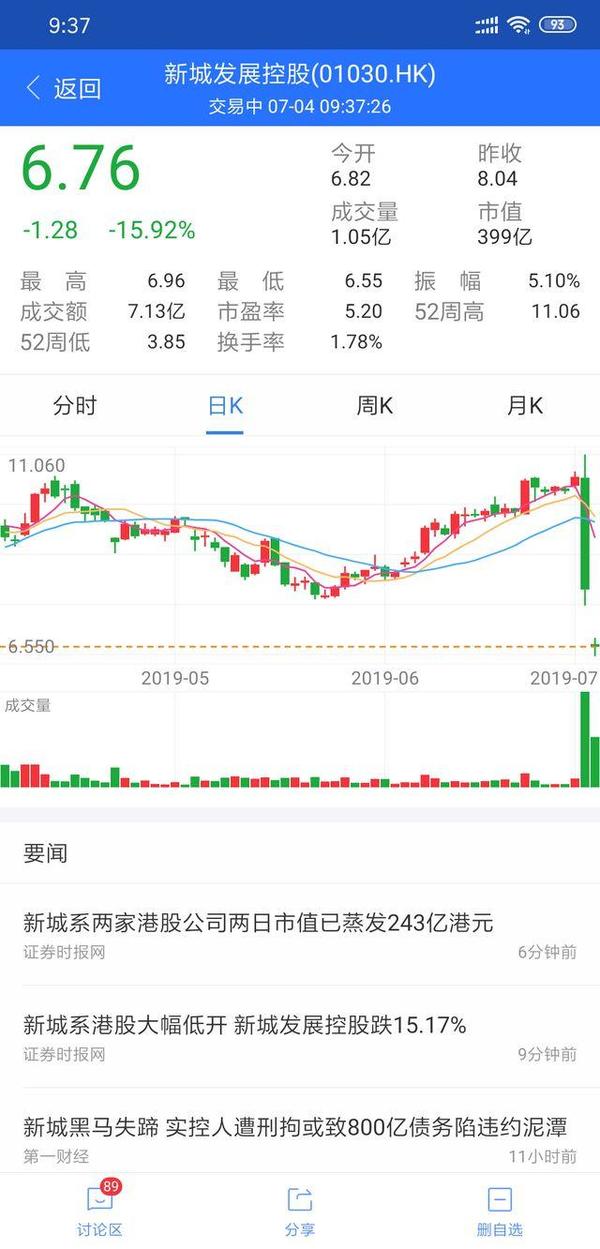Screen dimensions: 600x1249
Task: Open the 讨论区 discussion area
Action: coord(100,1210)
